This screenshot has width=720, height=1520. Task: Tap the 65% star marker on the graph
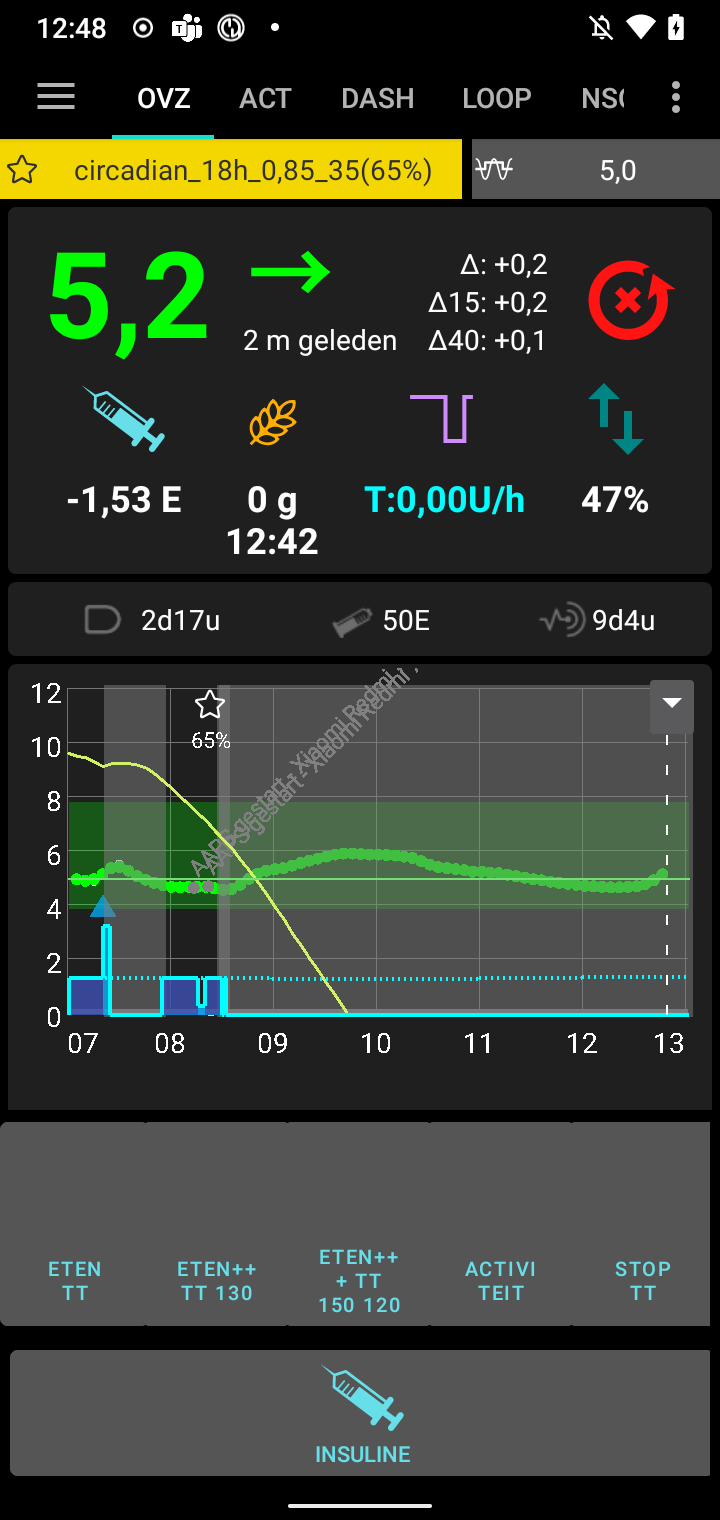point(210,705)
